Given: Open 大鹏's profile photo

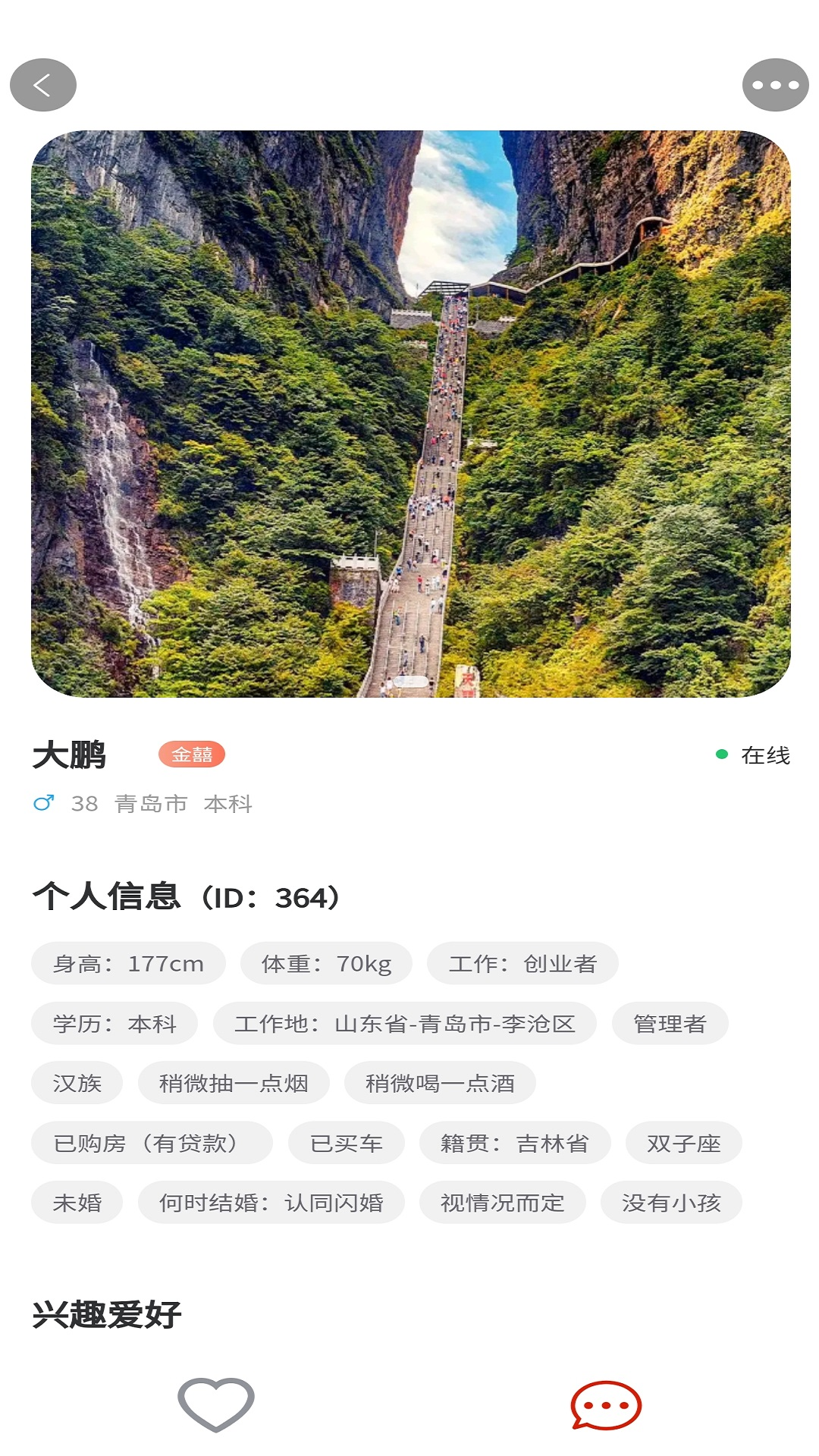Looking at the screenshot, I should click(x=411, y=414).
